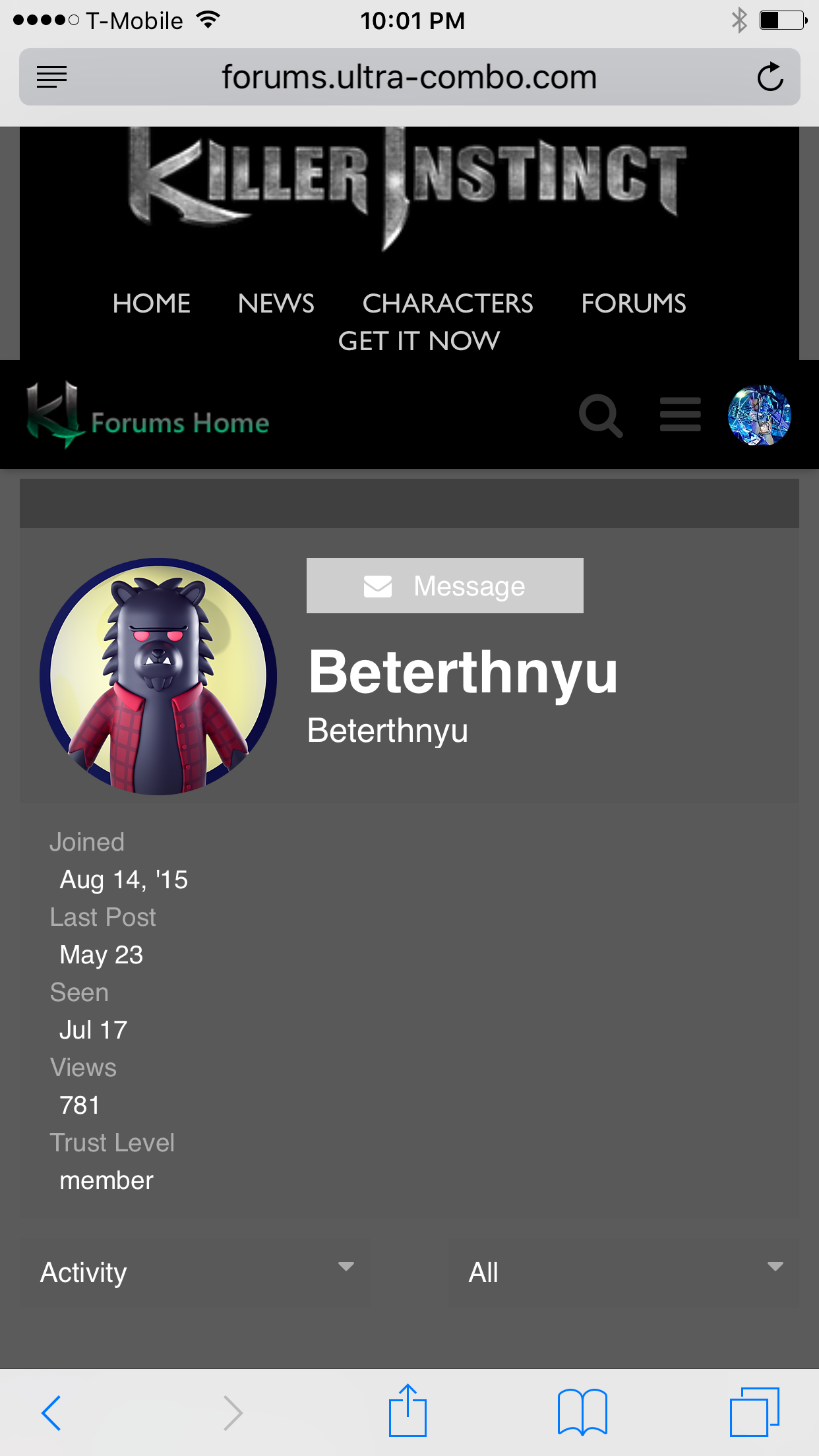Viewport: 819px width, 1456px height.
Task: Open the Safari share sheet
Action: click(x=408, y=1410)
